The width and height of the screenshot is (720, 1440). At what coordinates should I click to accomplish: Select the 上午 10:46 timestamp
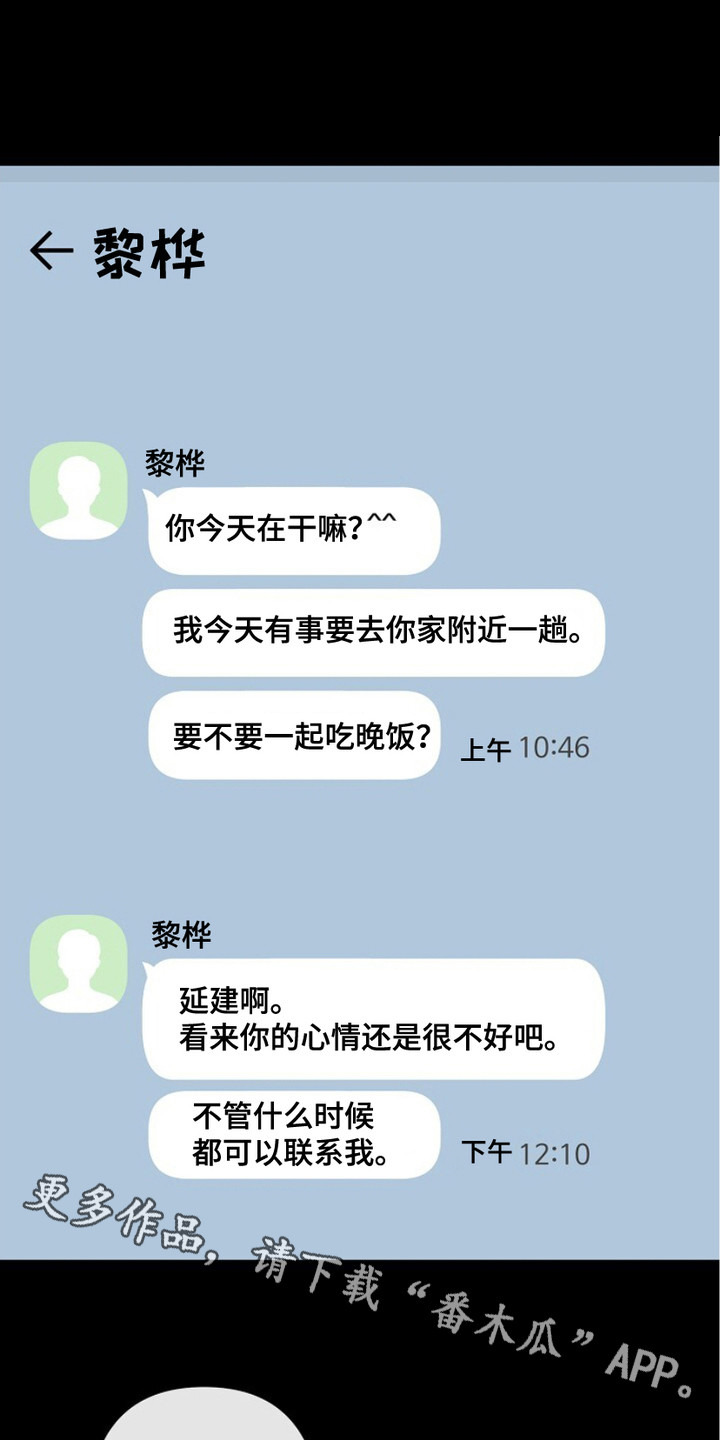pyautogui.click(x=527, y=747)
